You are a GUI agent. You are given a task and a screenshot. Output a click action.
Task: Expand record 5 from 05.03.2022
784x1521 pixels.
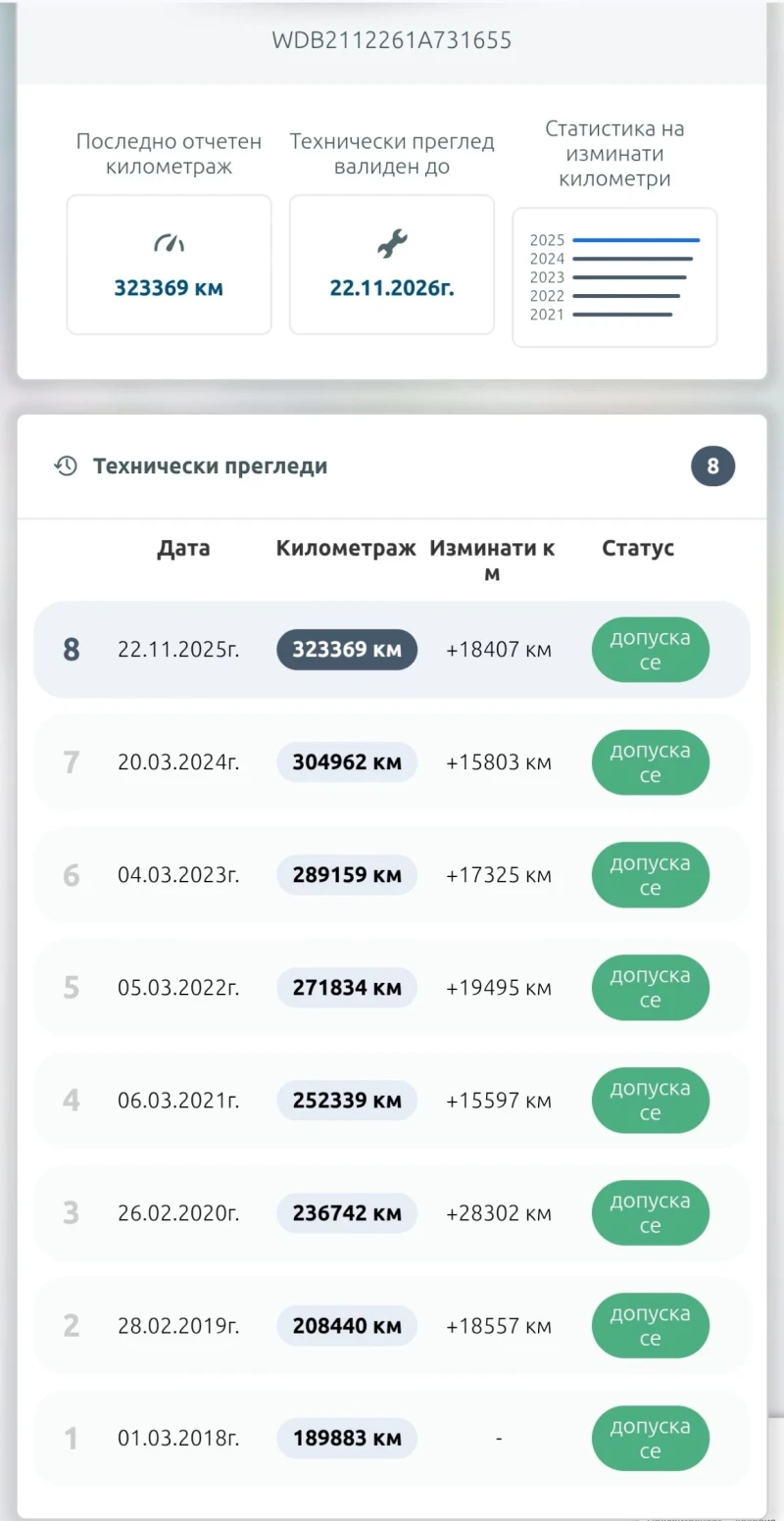point(392,987)
